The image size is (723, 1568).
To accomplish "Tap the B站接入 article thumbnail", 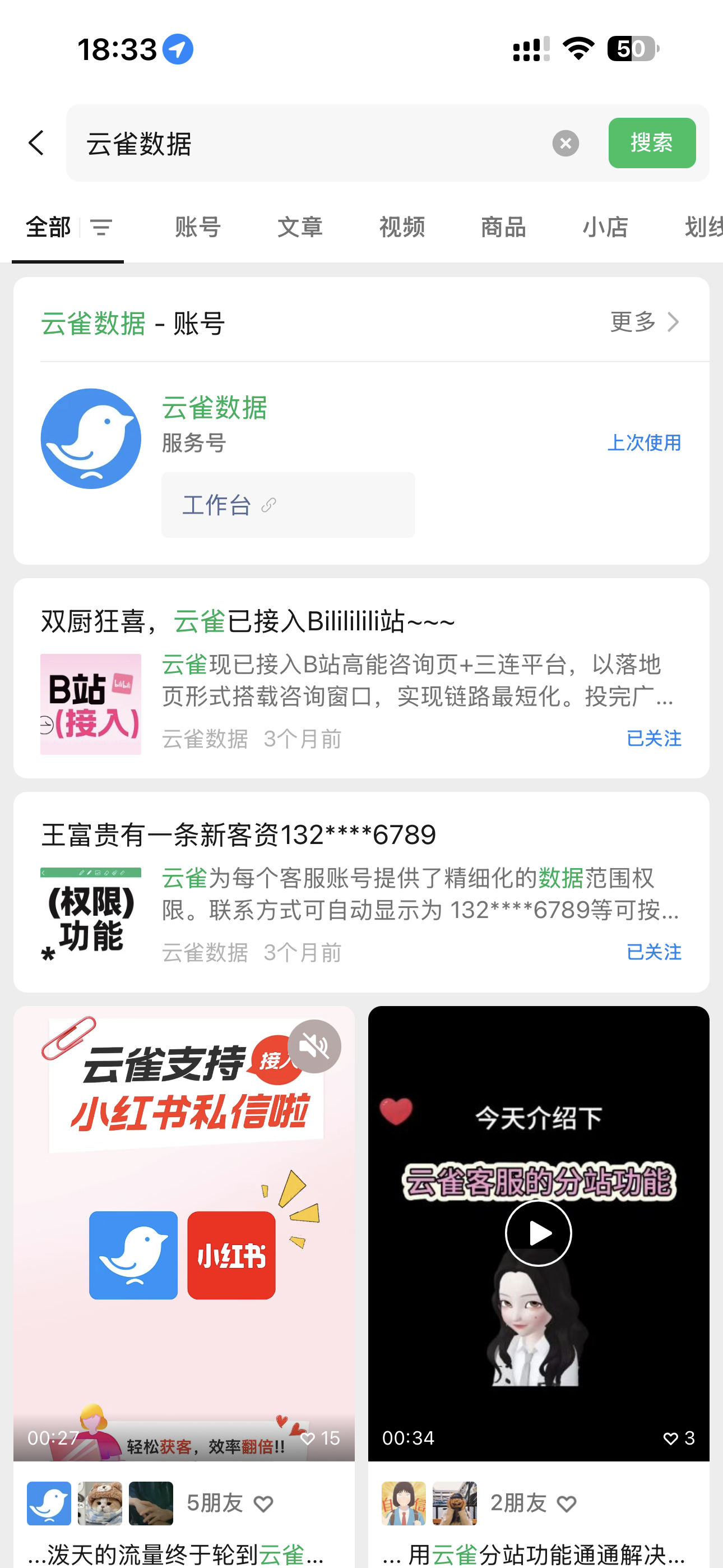I will click(x=90, y=704).
